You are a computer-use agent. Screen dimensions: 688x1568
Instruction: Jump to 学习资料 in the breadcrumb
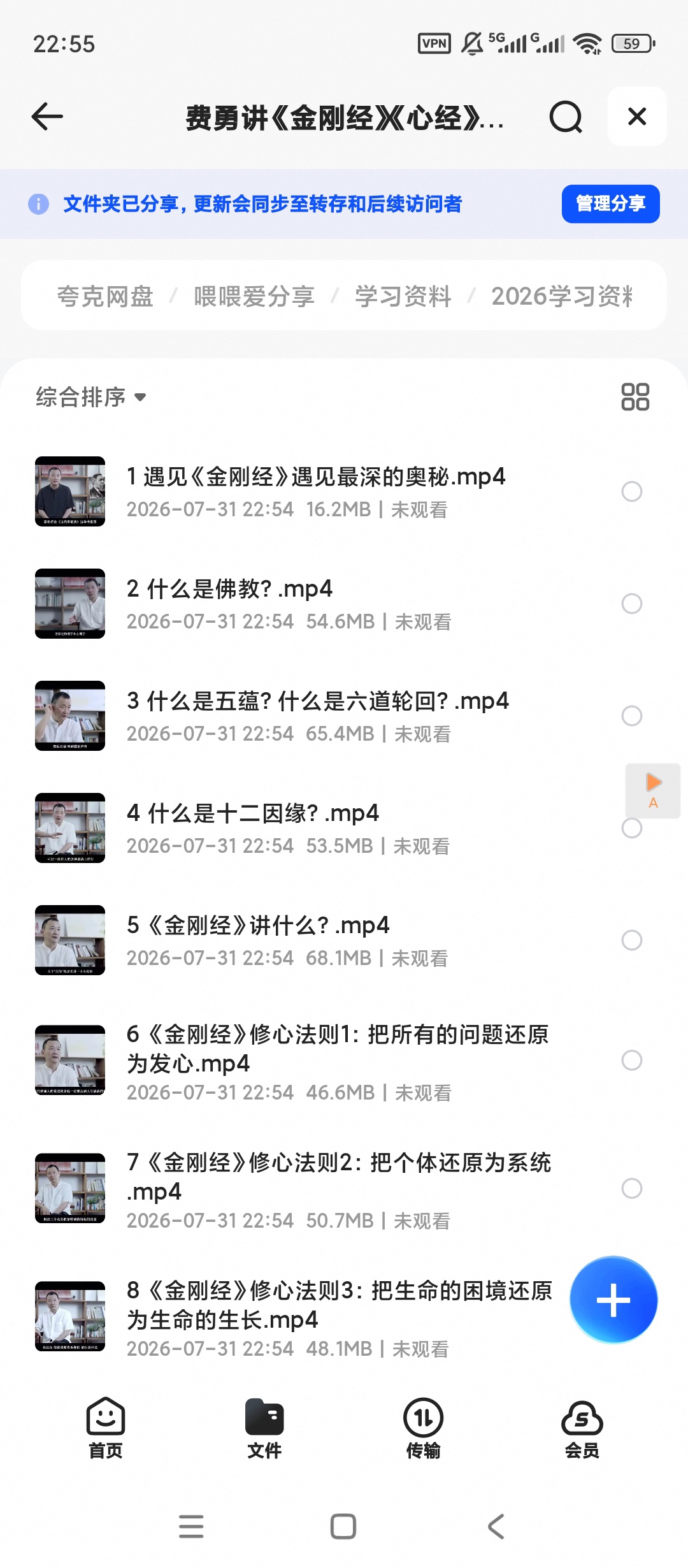[403, 296]
